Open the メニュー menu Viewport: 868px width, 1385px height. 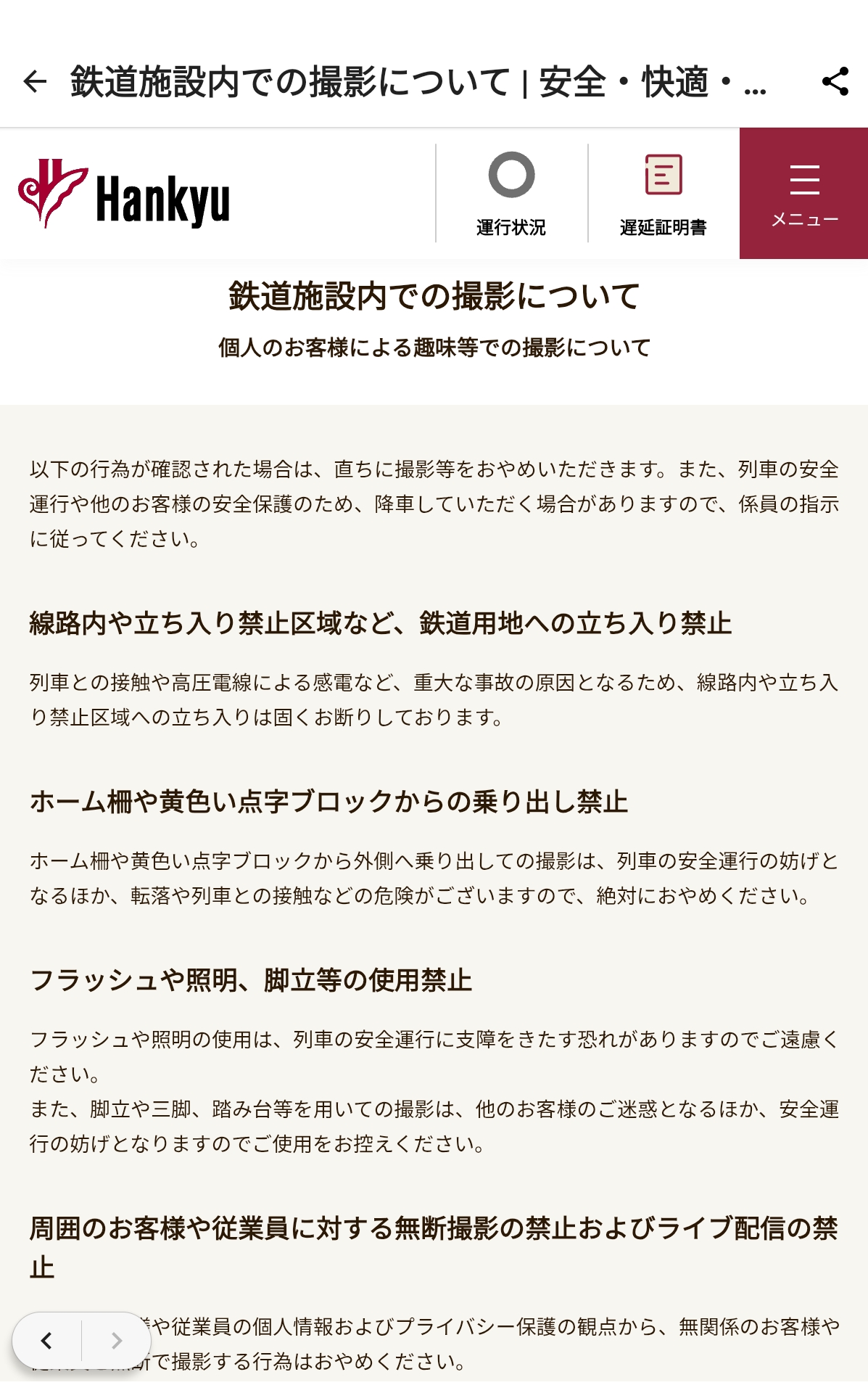click(x=803, y=194)
